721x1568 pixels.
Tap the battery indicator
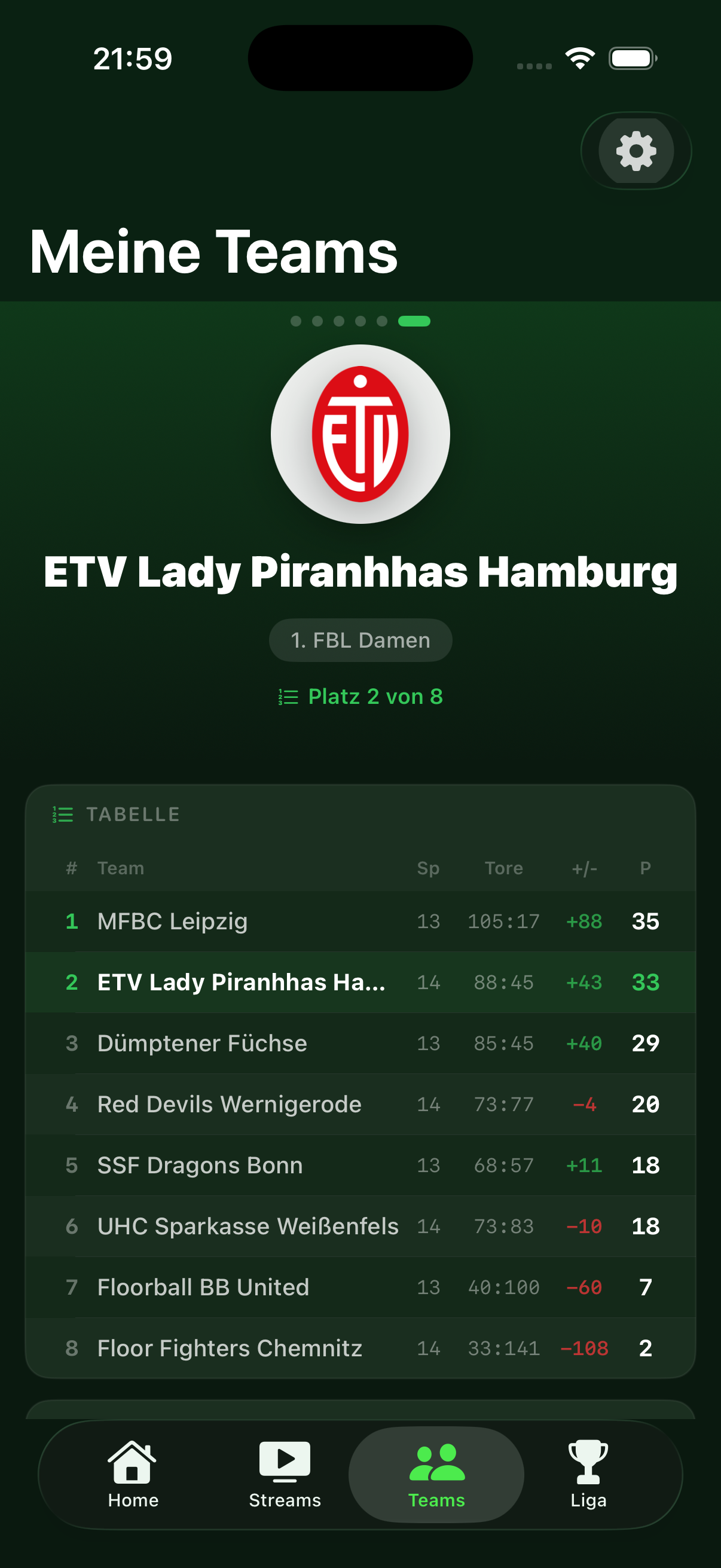pyautogui.click(x=633, y=57)
